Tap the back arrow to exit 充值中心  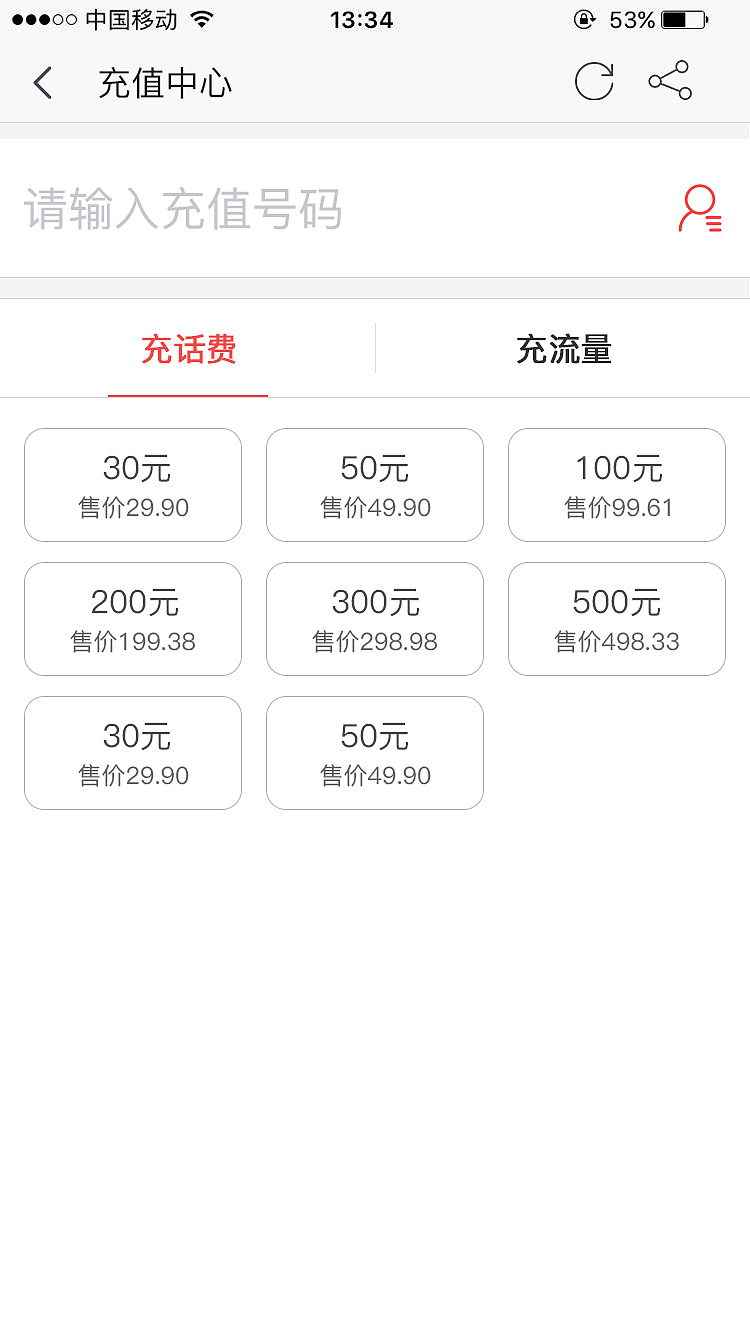point(42,82)
